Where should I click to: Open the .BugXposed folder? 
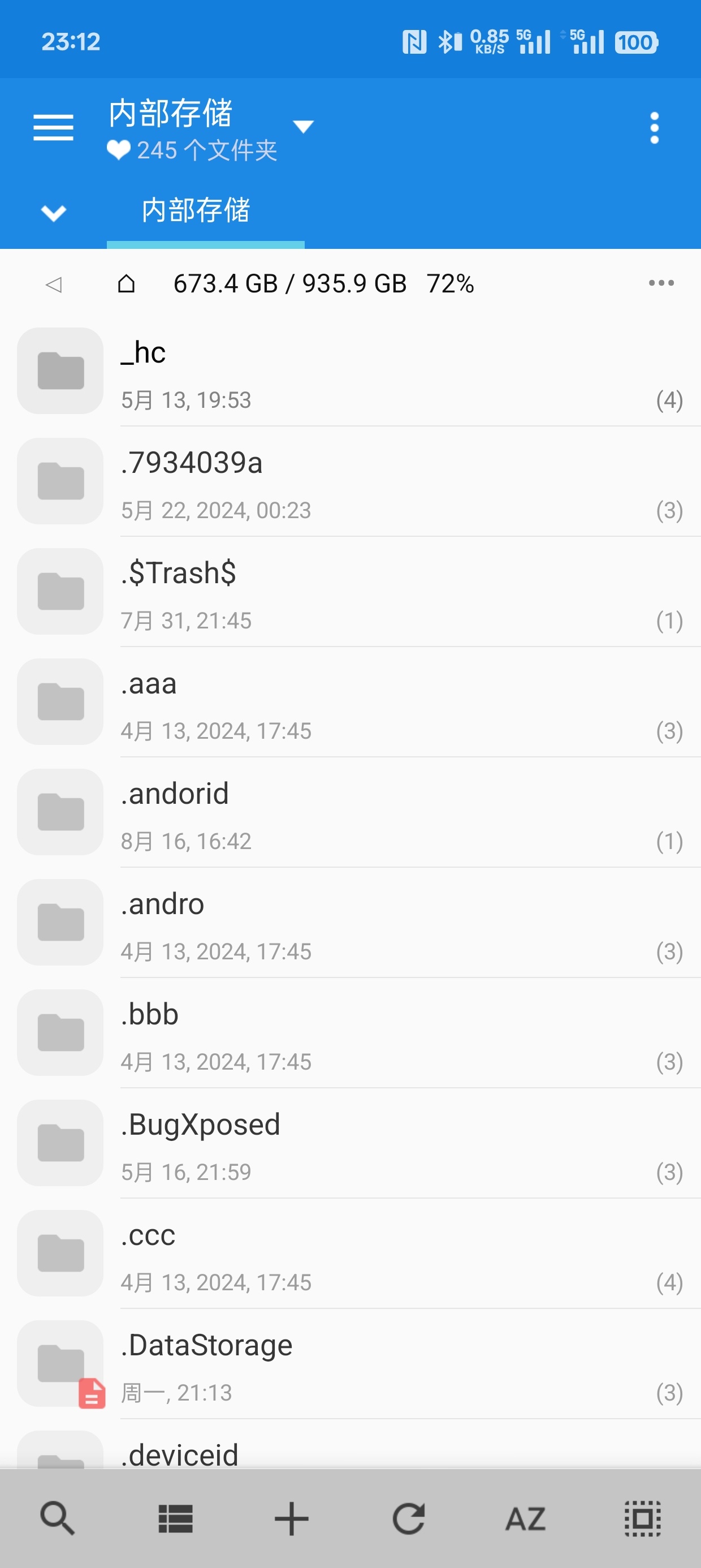365,1144
